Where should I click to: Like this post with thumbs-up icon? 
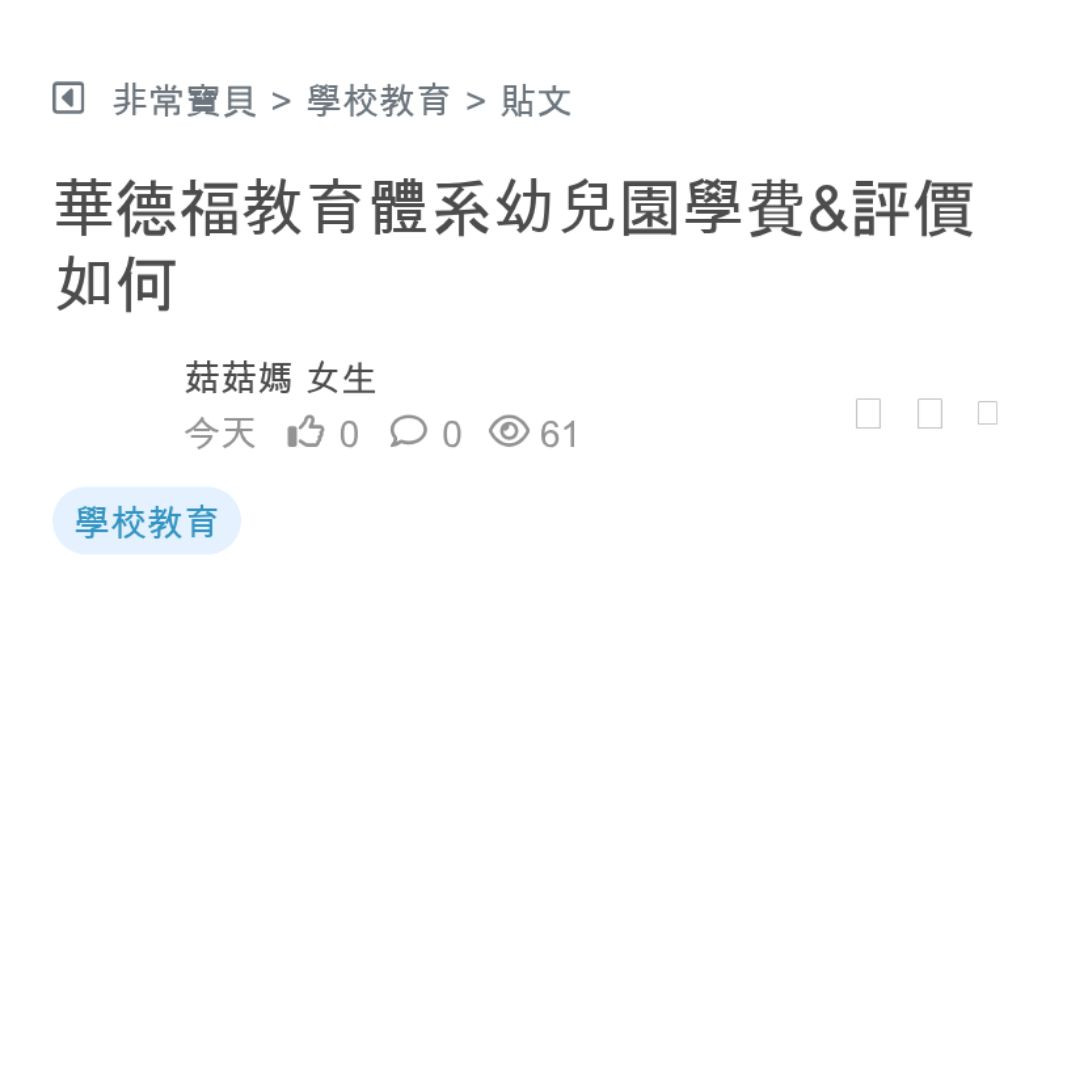[x=306, y=433]
